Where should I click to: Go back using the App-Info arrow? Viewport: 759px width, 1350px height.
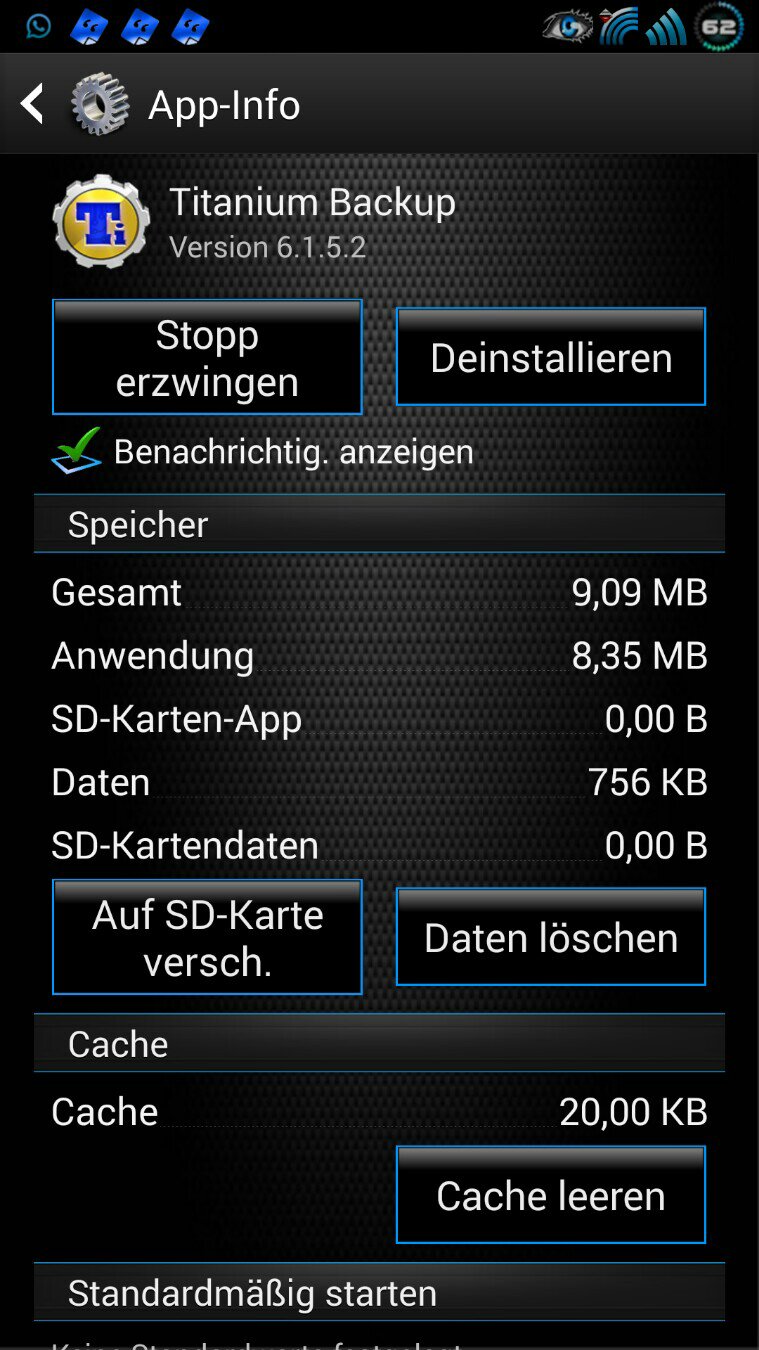click(32, 104)
